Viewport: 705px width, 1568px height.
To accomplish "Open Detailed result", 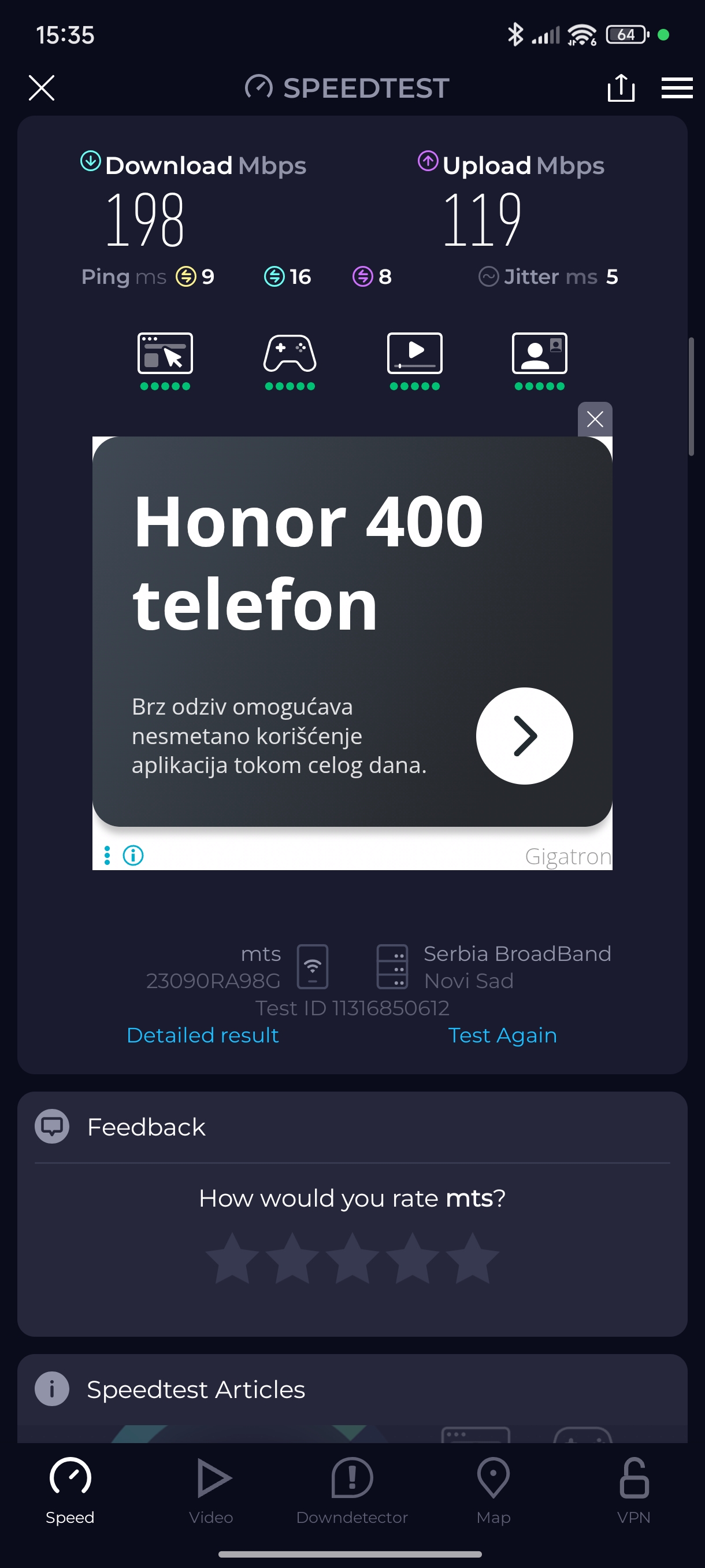I will tap(203, 1035).
